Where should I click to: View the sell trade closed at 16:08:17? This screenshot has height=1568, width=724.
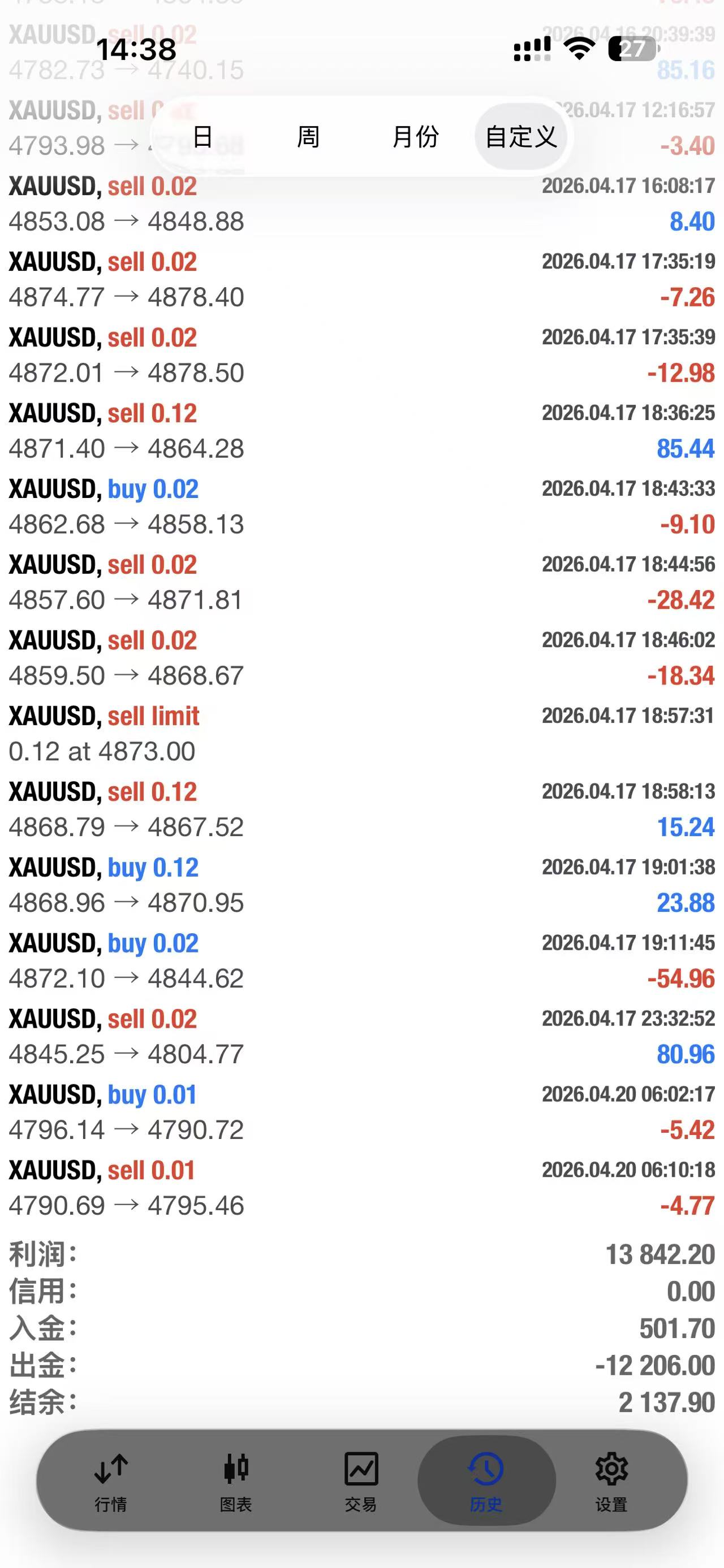point(361,204)
